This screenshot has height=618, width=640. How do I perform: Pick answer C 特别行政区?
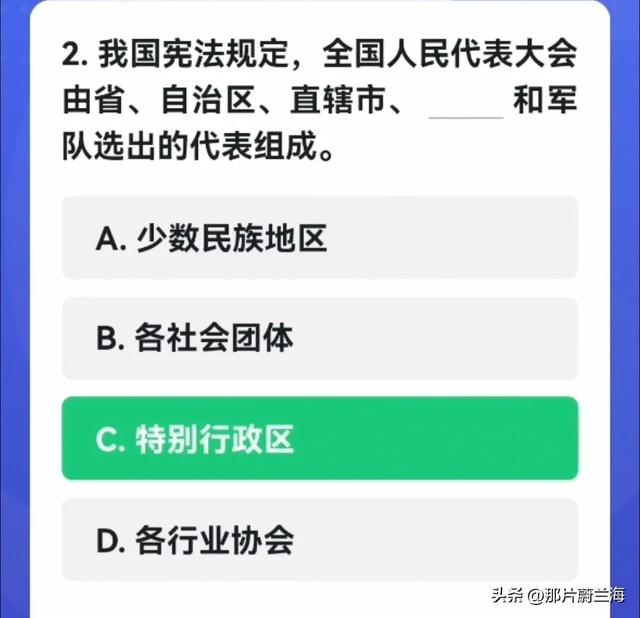[320, 439]
